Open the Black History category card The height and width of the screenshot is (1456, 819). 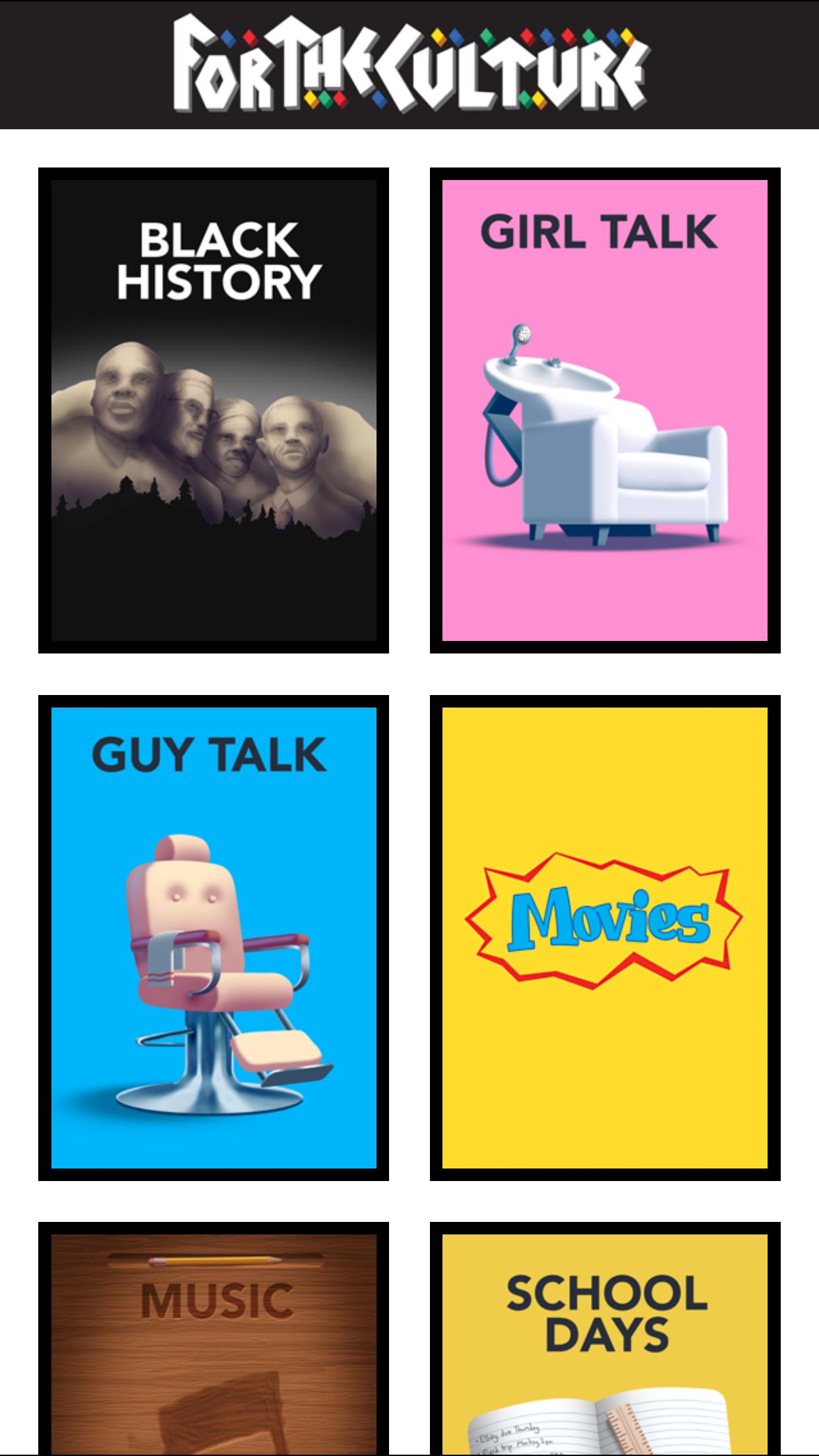[214, 410]
